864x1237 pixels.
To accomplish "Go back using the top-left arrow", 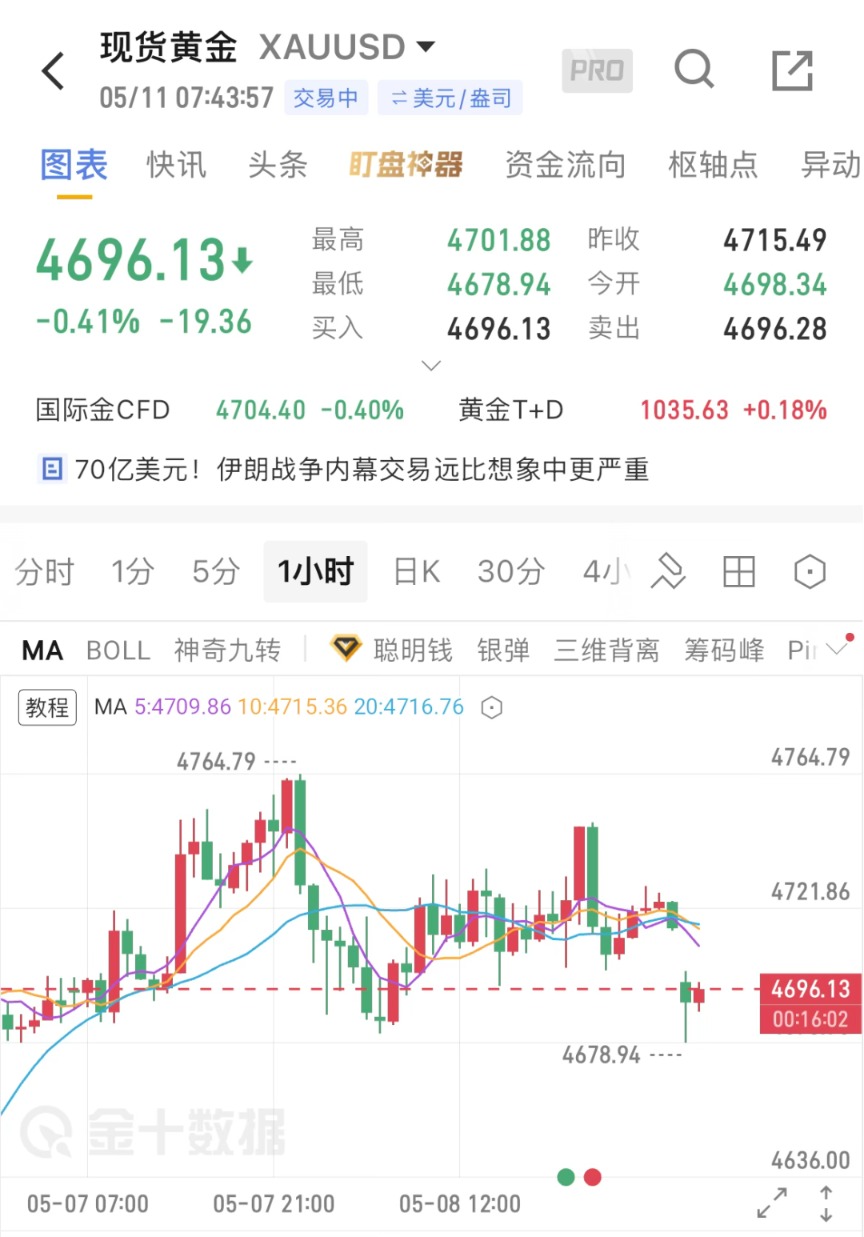I will click(x=53, y=71).
